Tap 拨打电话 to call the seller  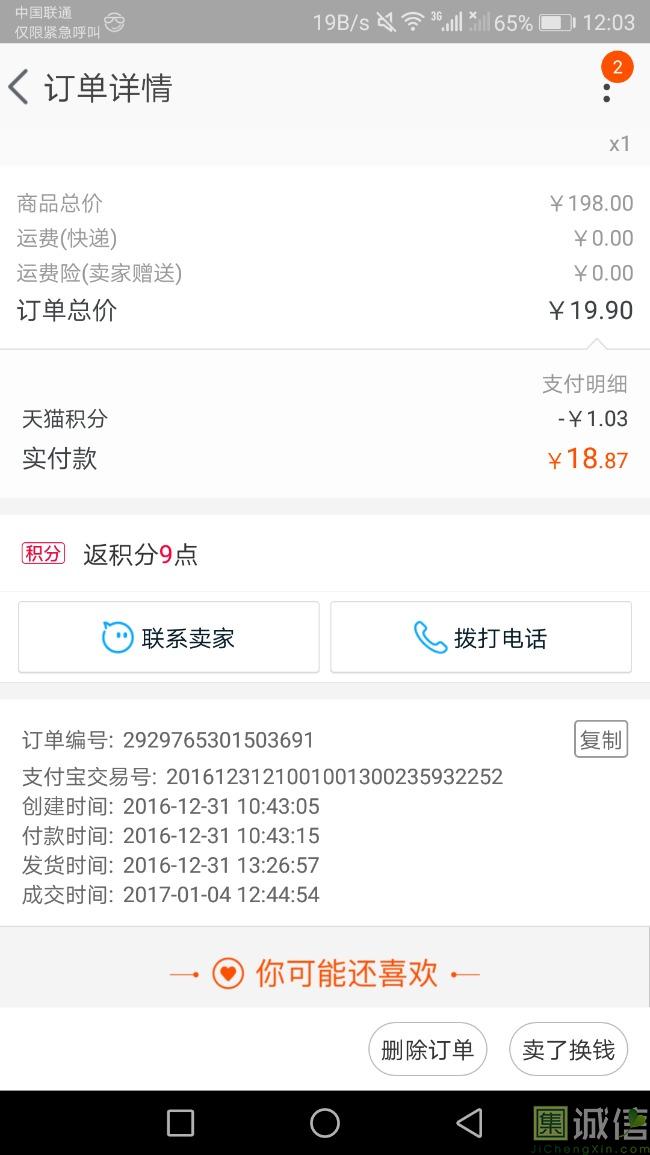(x=481, y=637)
